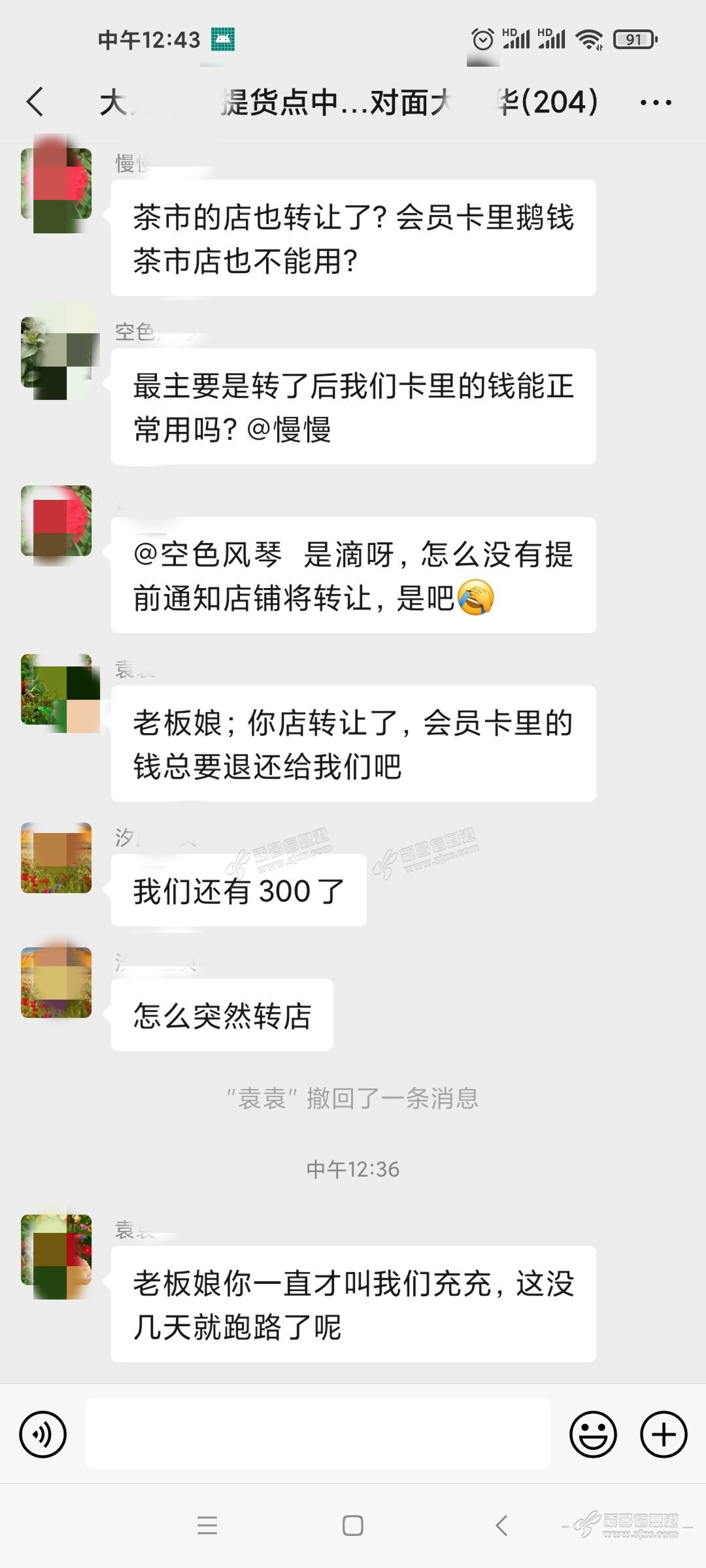This screenshot has width=706, height=1568.
Task: Tap the message text input field
Action: point(318,1433)
